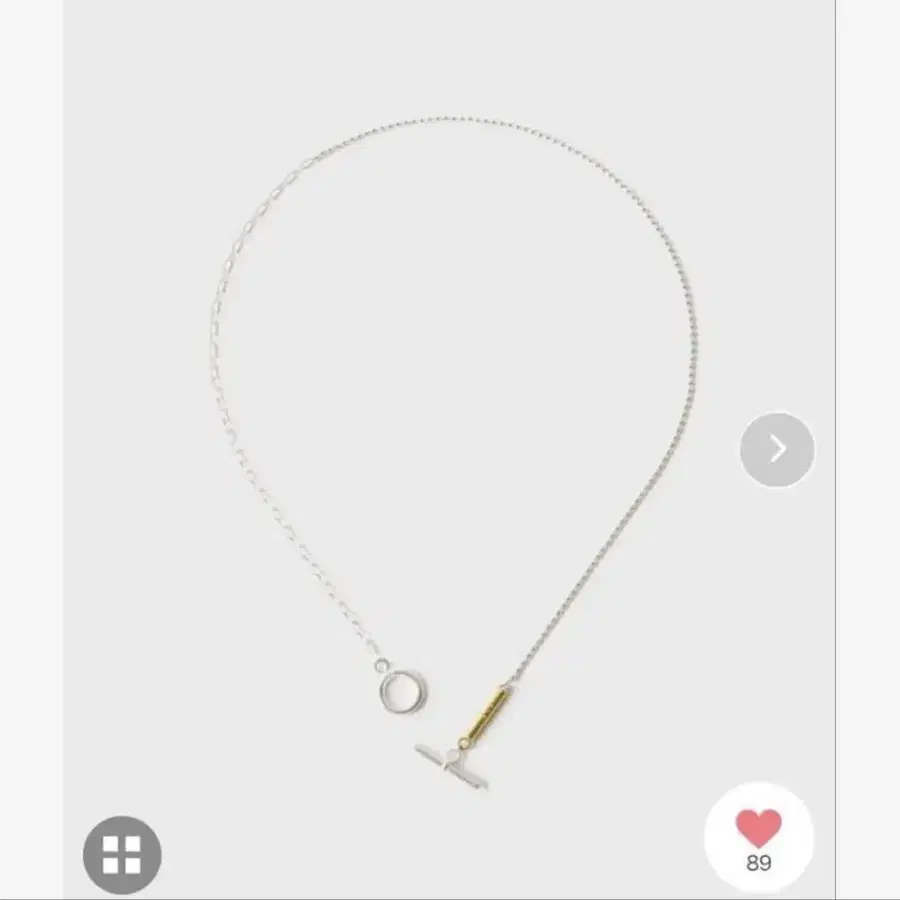
Task: Open the image grid view
Action: (x=122, y=855)
